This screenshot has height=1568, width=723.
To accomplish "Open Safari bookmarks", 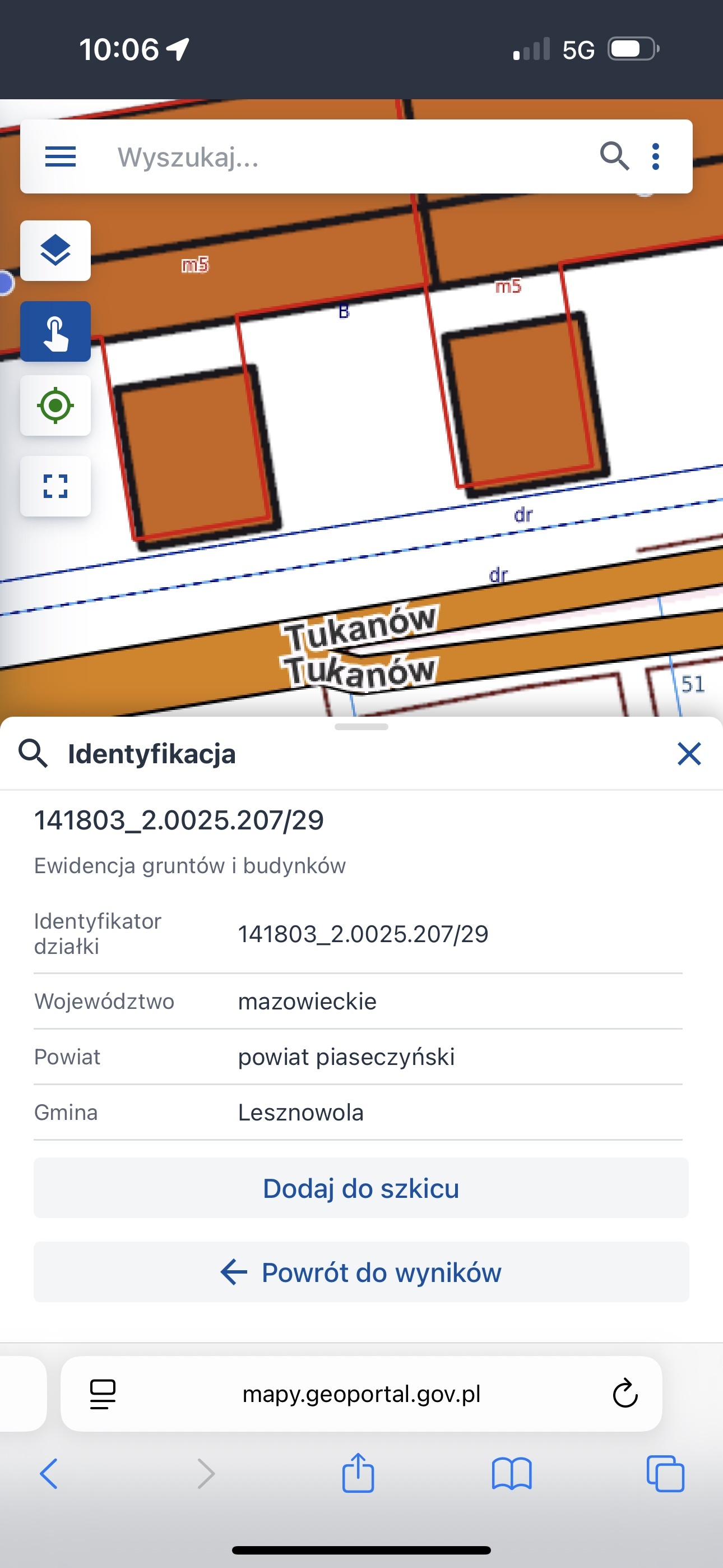I will click(511, 1474).
